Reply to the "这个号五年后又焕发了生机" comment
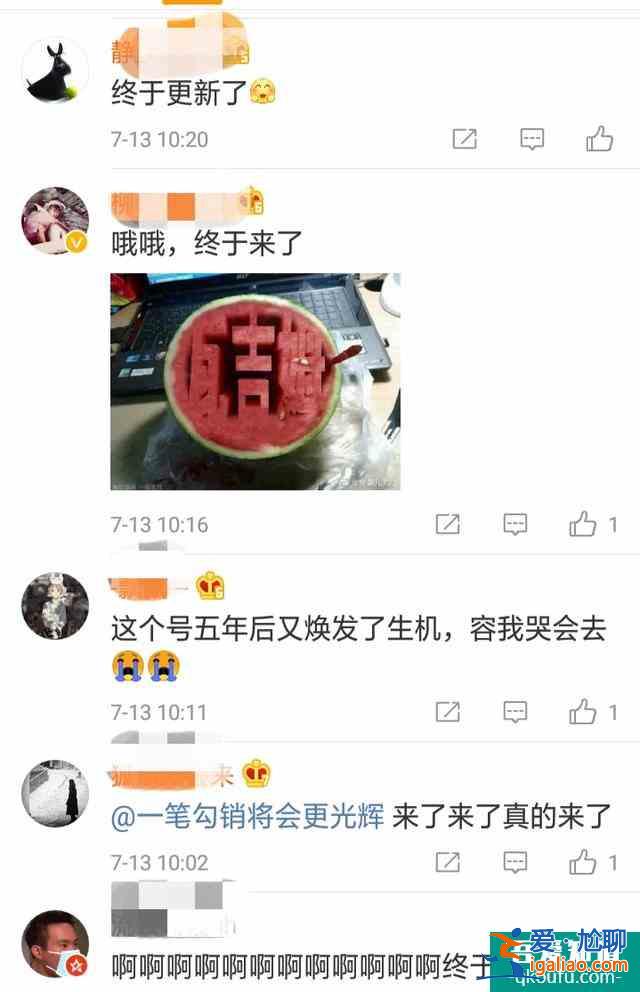The image size is (640, 992). [x=515, y=712]
